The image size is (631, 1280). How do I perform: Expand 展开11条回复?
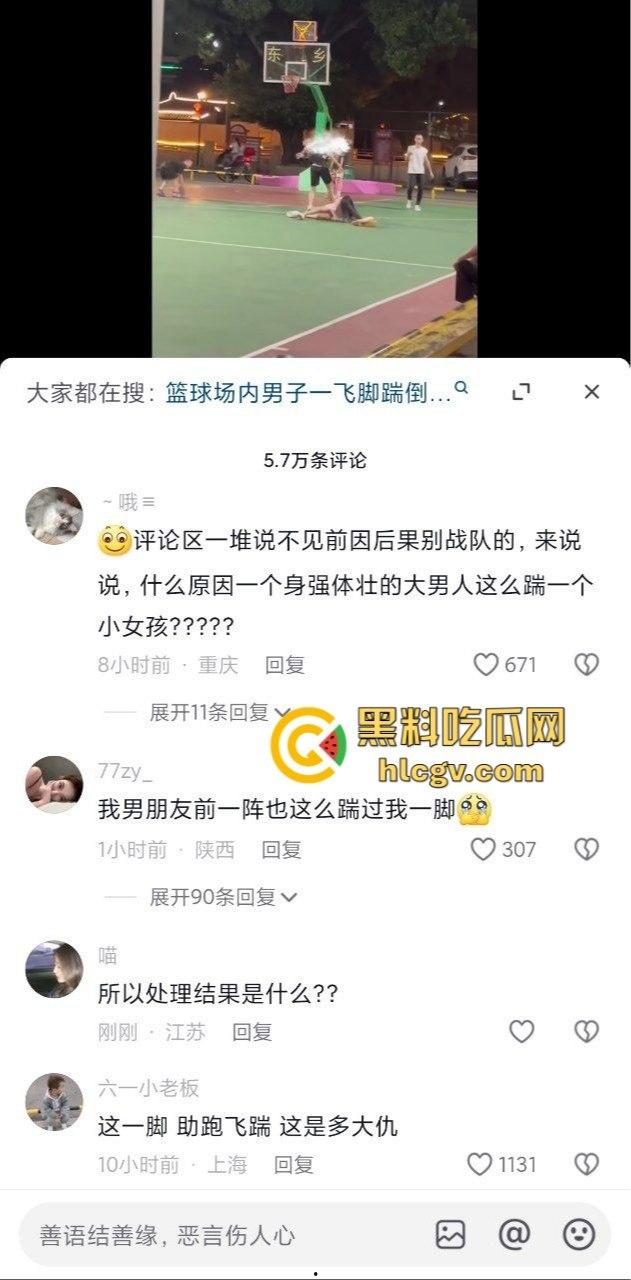click(218, 712)
